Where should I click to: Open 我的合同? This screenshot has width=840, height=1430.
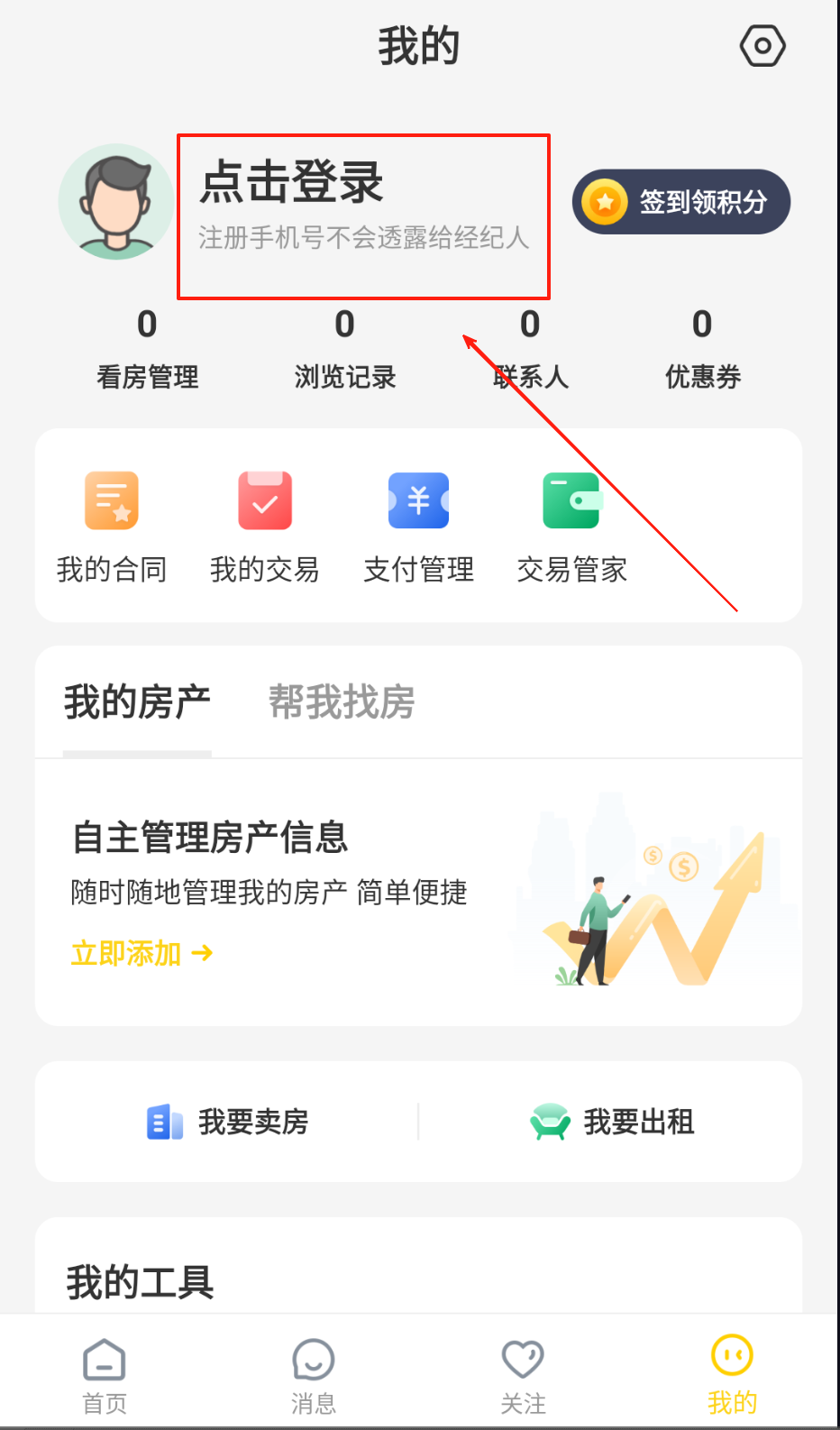tap(112, 527)
